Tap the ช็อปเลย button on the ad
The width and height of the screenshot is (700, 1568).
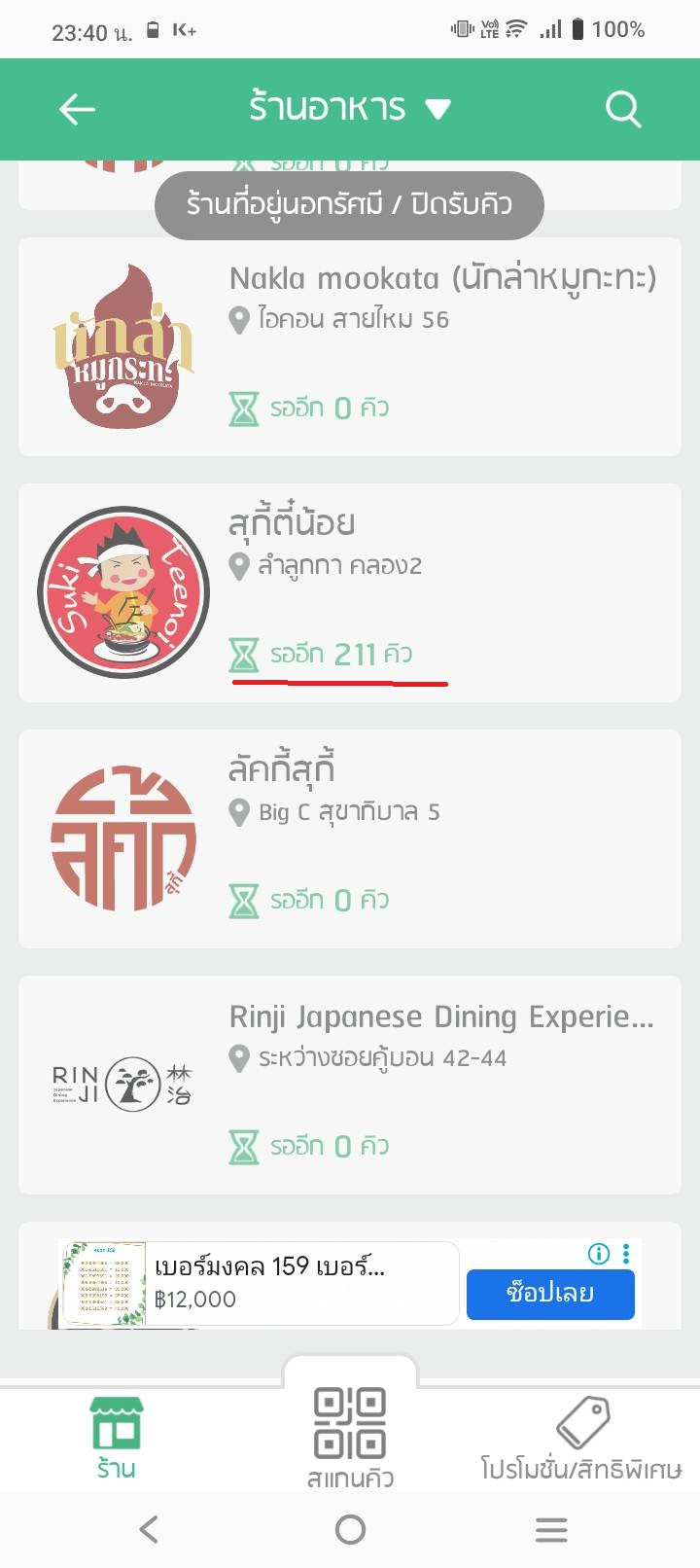[550, 1294]
